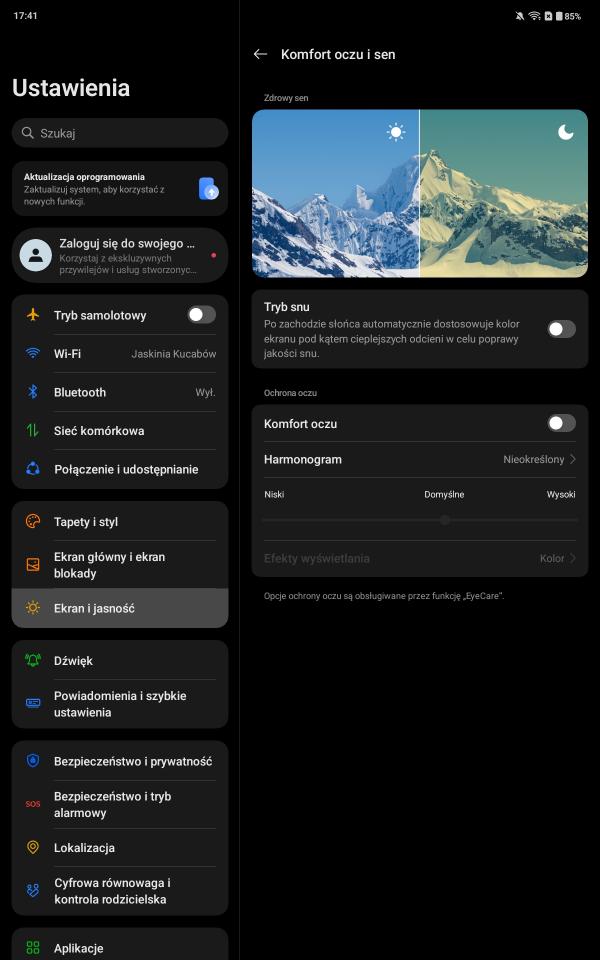Open Sieć komórkowa settings
The width and height of the screenshot is (600, 960).
coord(120,431)
